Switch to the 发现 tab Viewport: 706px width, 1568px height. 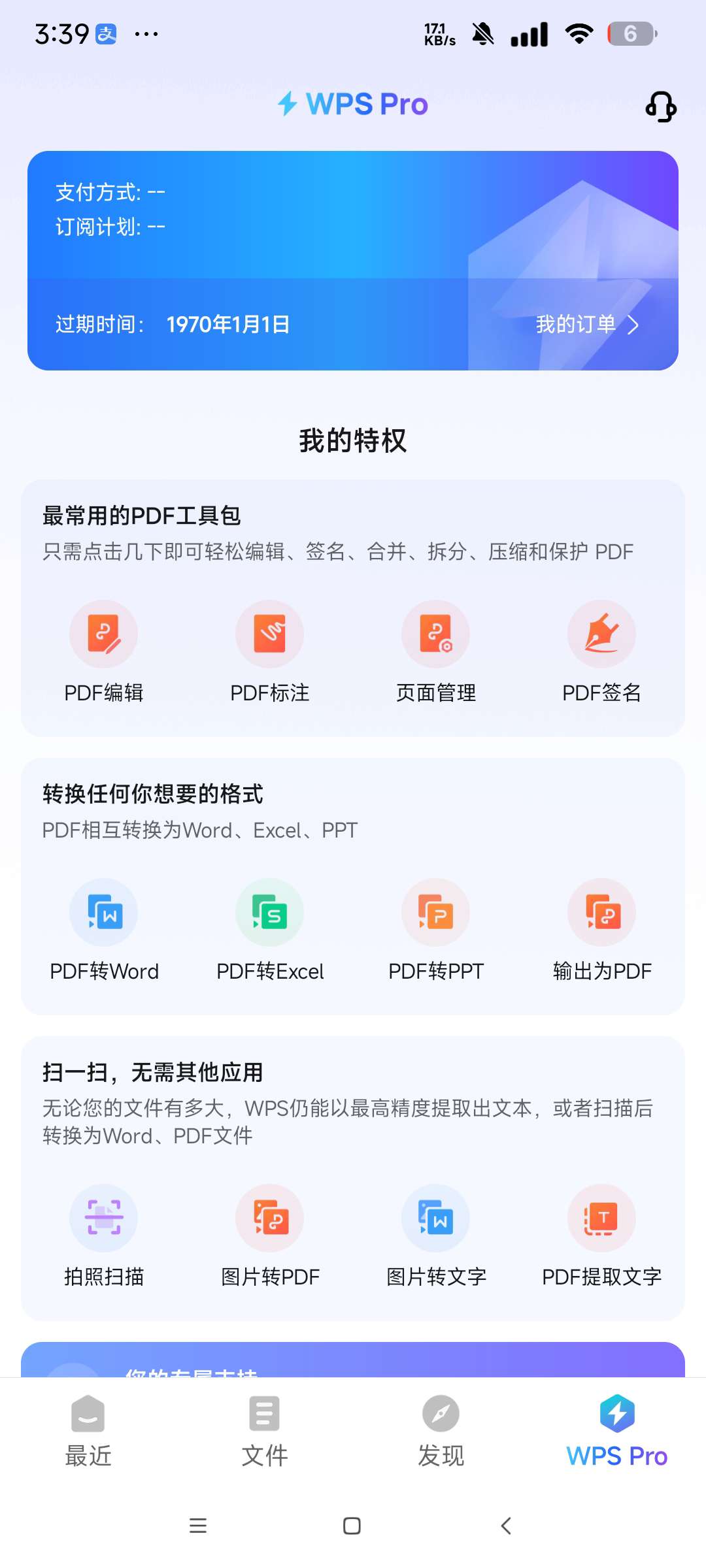click(x=441, y=1431)
